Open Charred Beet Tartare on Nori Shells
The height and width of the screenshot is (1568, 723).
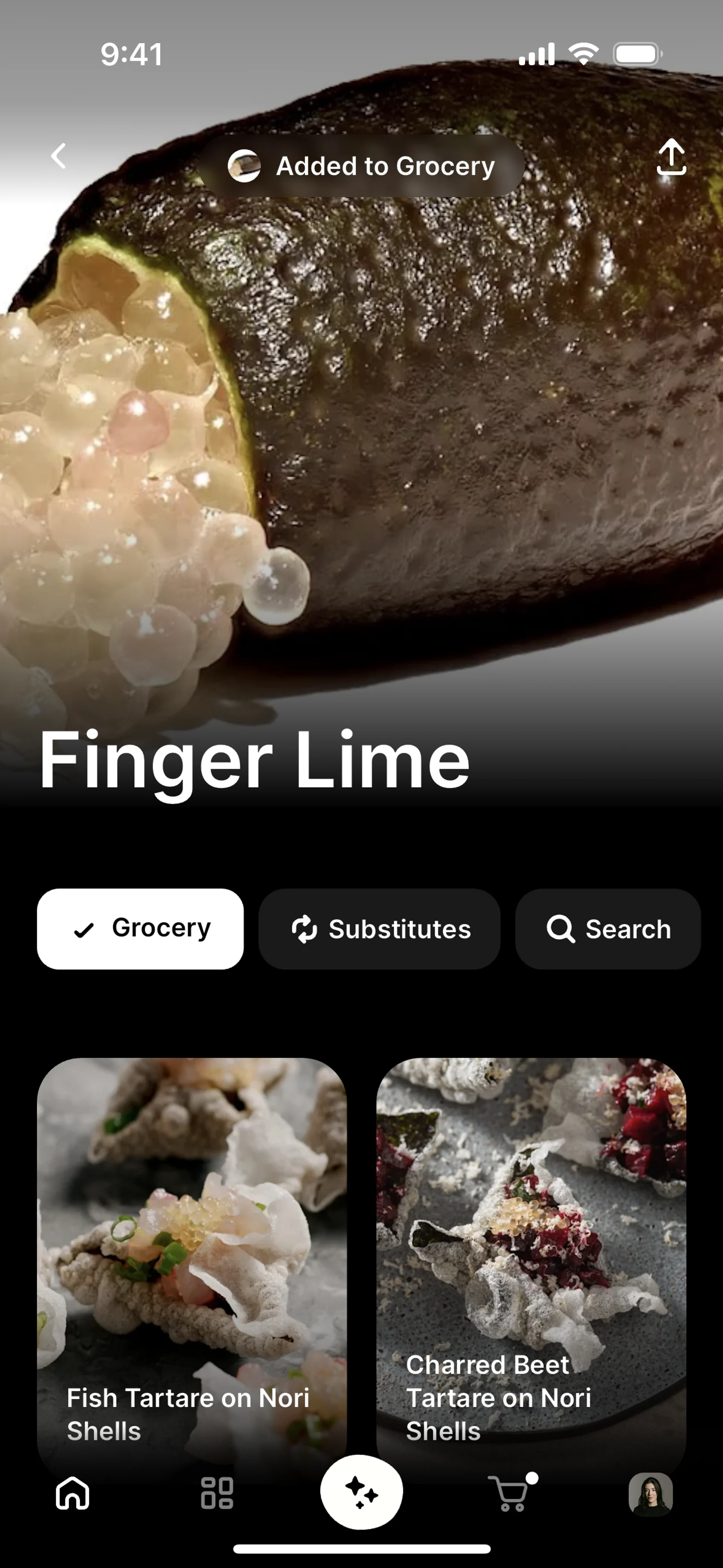click(531, 1266)
